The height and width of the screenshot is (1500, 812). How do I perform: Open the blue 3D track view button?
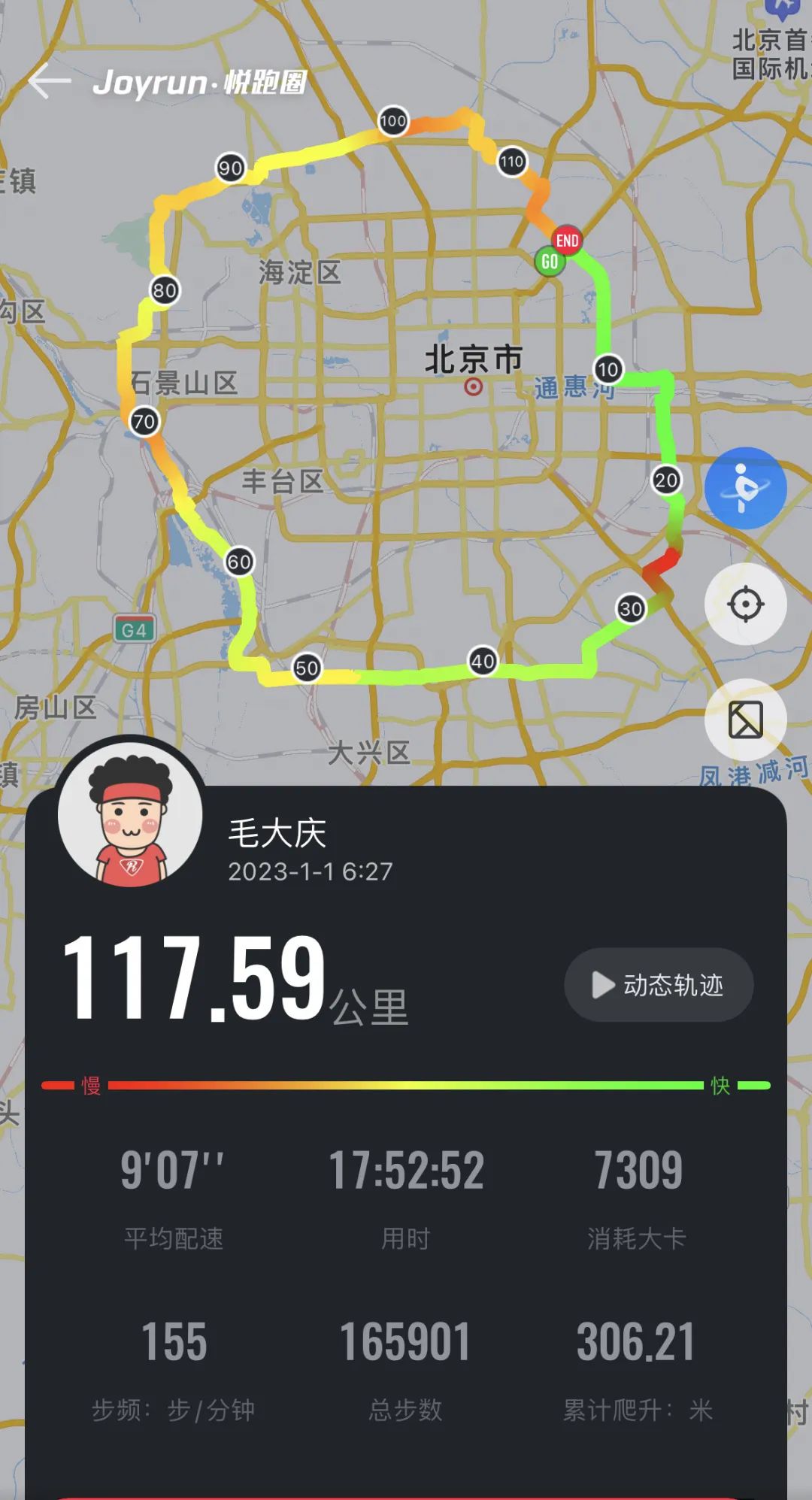pos(745,488)
